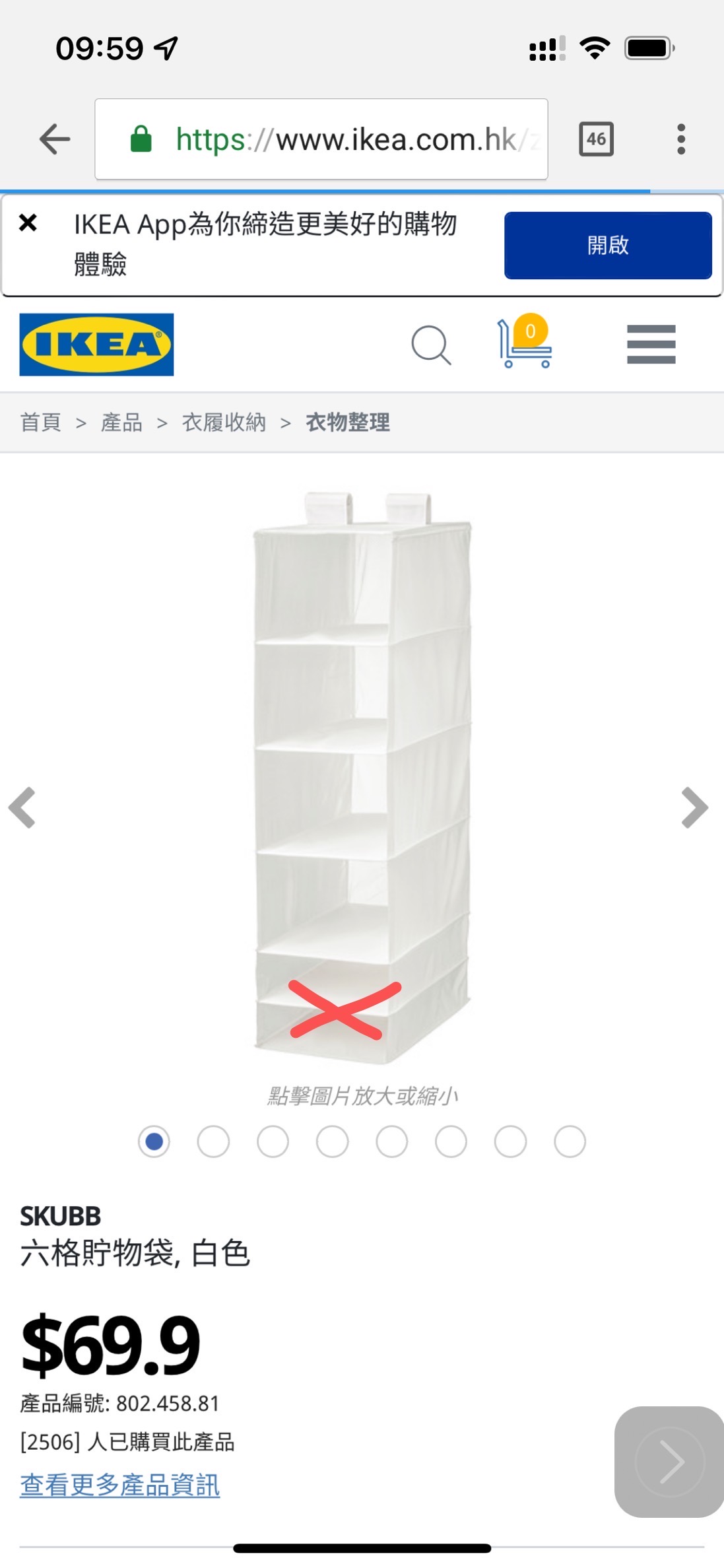Open the shopping cart

point(524,345)
